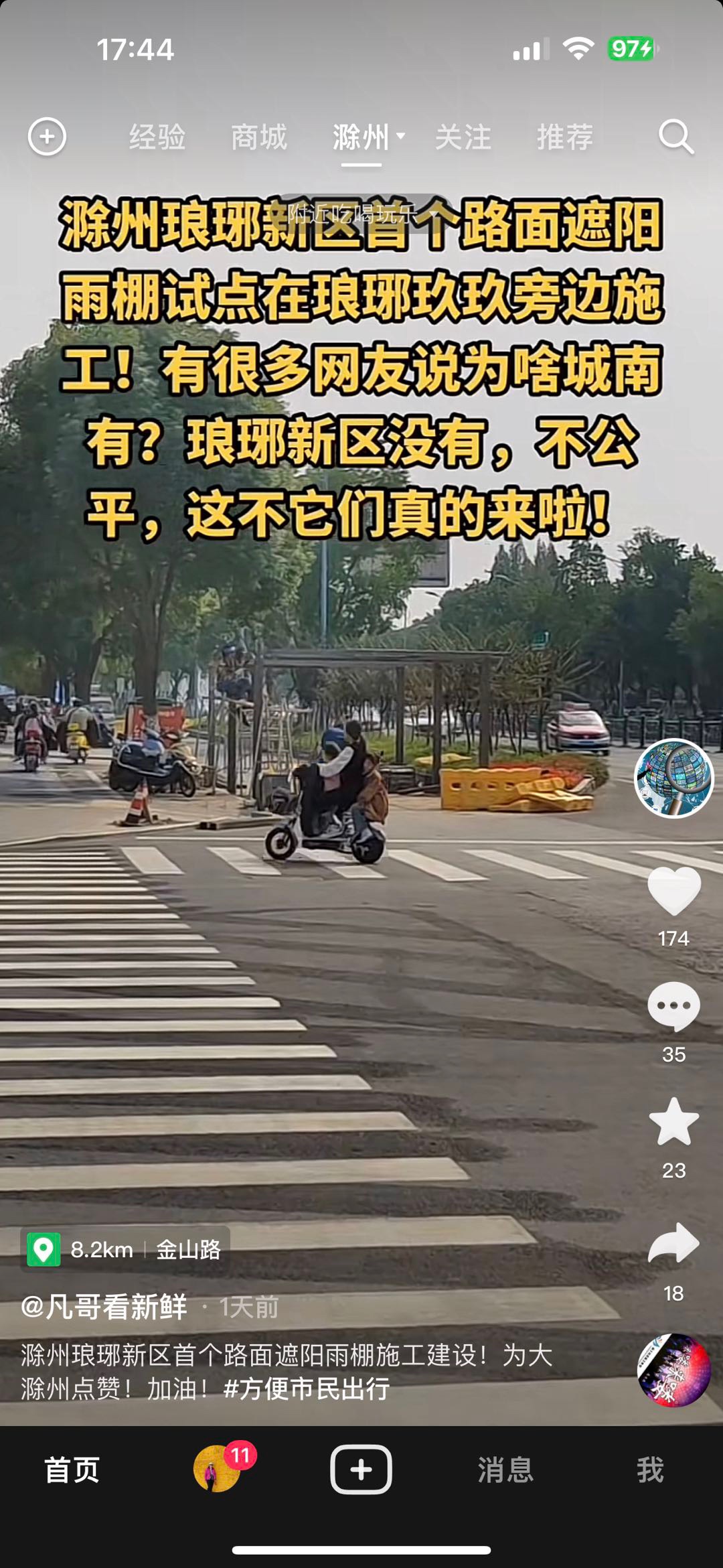Open the 消息 messages tab
The height and width of the screenshot is (1568, 723).
[505, 1470]
